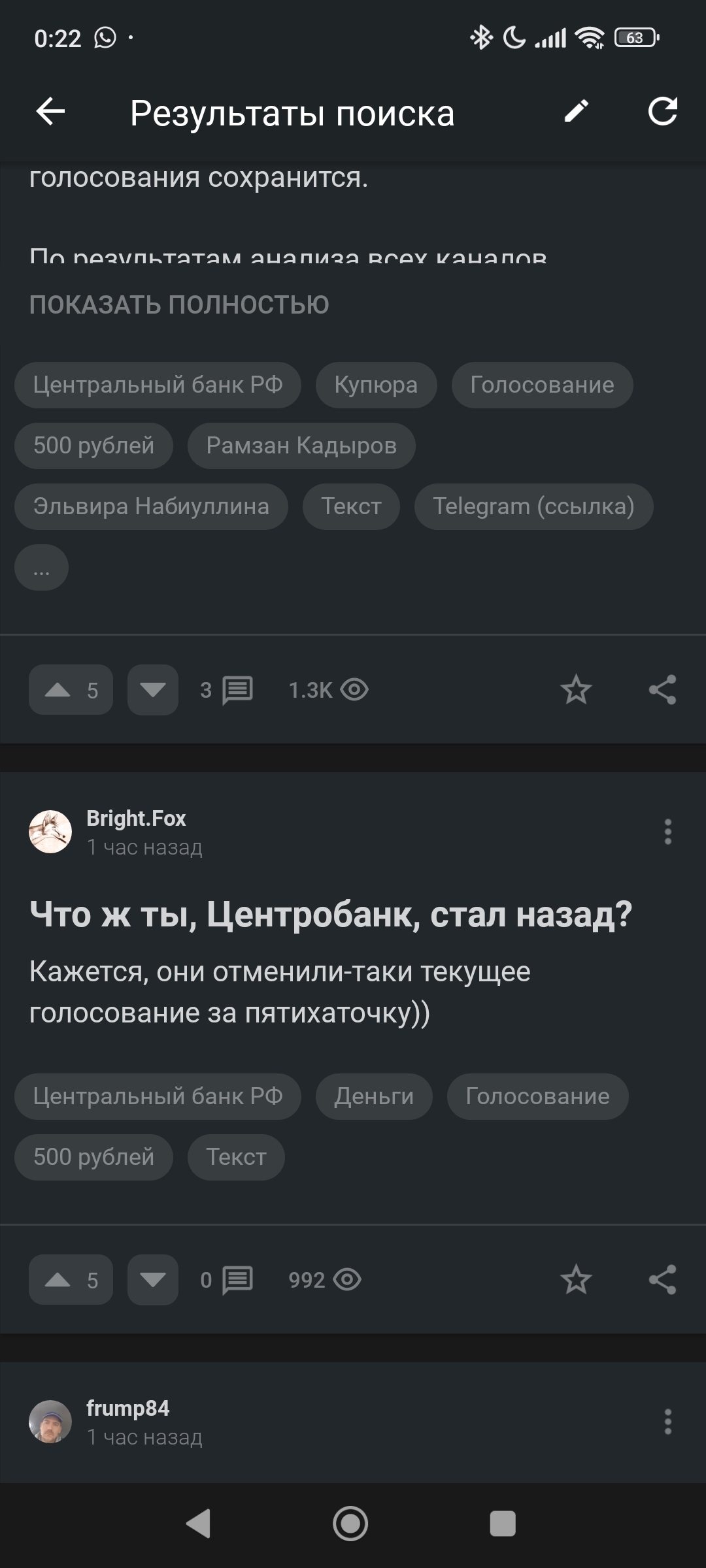Image resolution: width=706 pixels, height=1568 pixels.
Task: Edit the search query with pencil icon
Action: click(x=576, y=112)
